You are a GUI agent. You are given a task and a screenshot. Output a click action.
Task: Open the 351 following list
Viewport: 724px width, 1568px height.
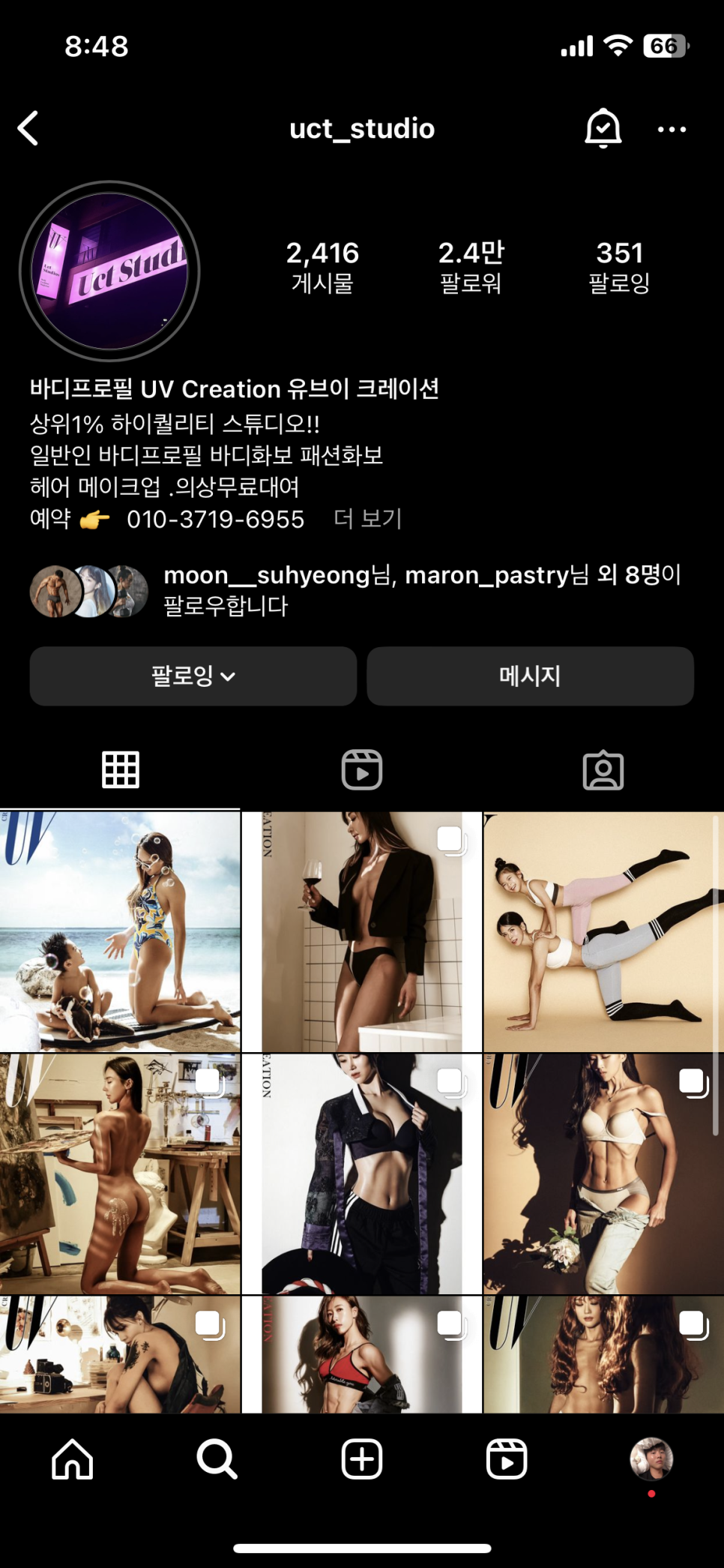pyautogui.click(x=619, y=266)
